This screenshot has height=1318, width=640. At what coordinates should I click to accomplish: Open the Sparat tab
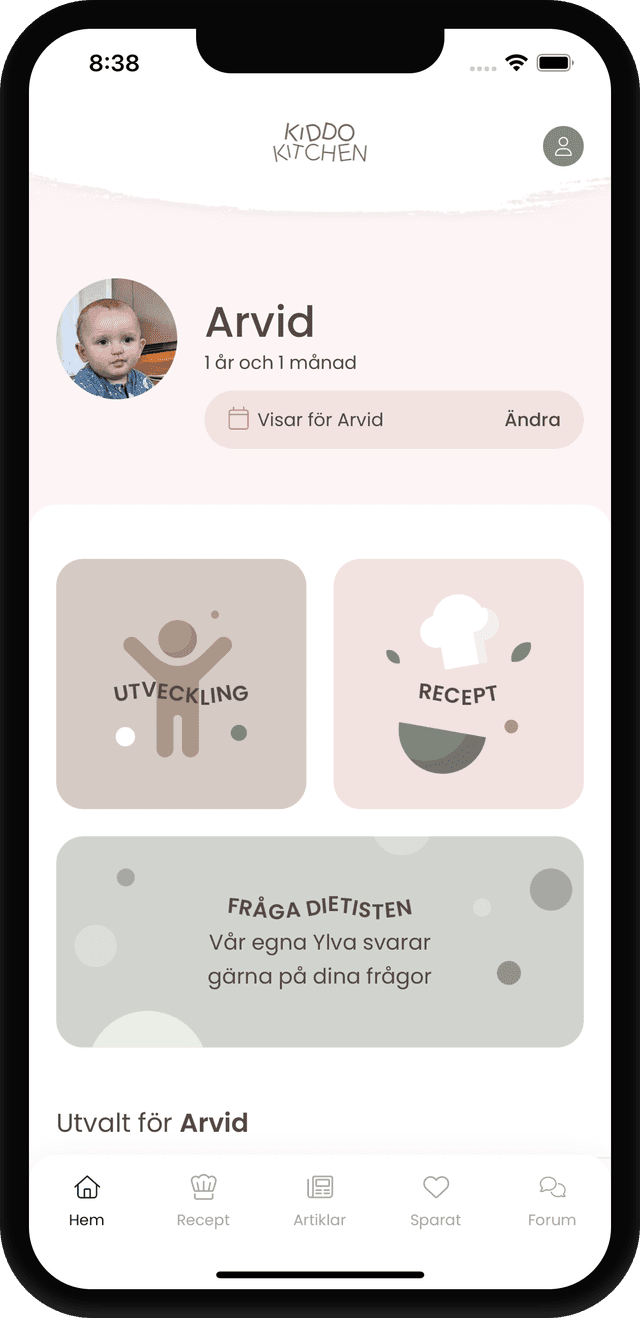pos(436,1200)
